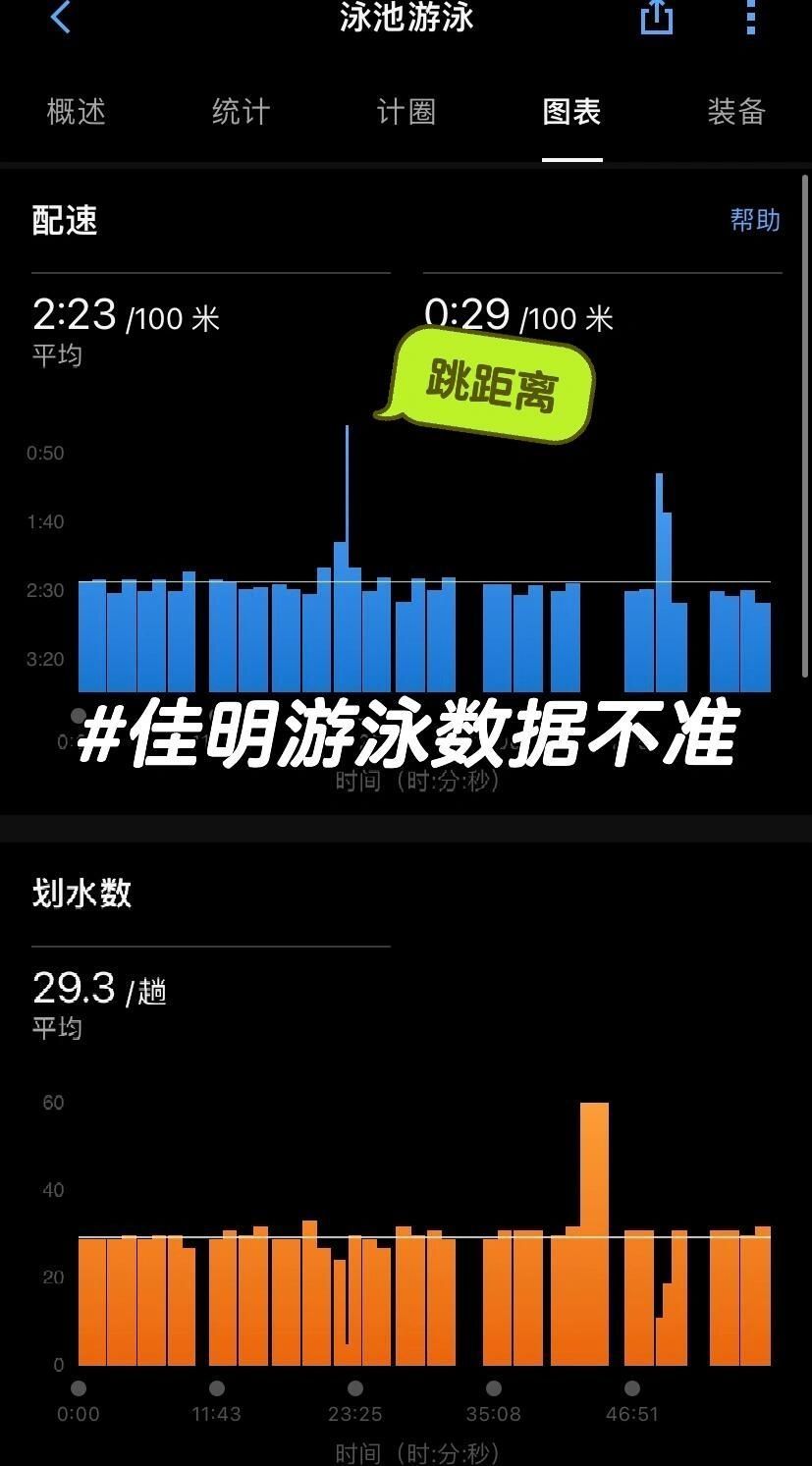Go back from pool swim screen

coord(61,17)
